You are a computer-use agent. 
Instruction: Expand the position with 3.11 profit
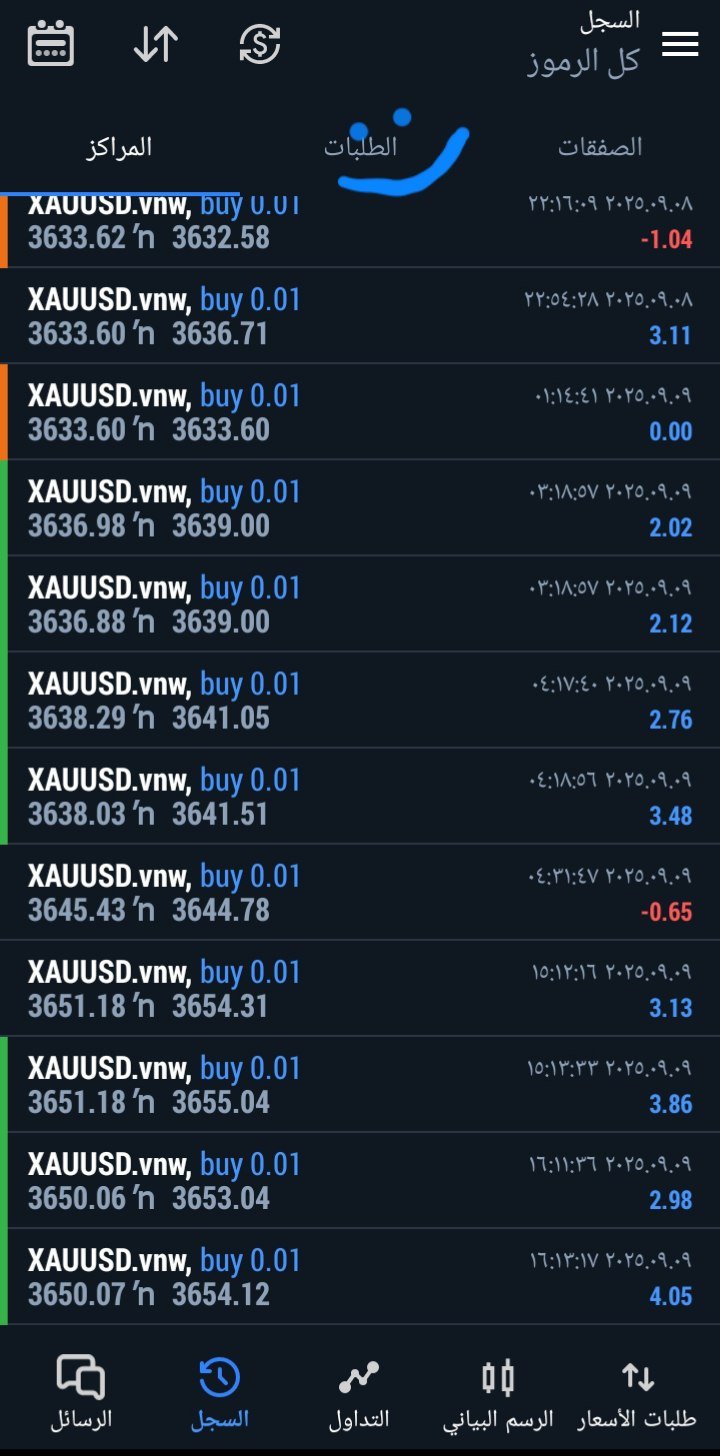tap(360, 316)
